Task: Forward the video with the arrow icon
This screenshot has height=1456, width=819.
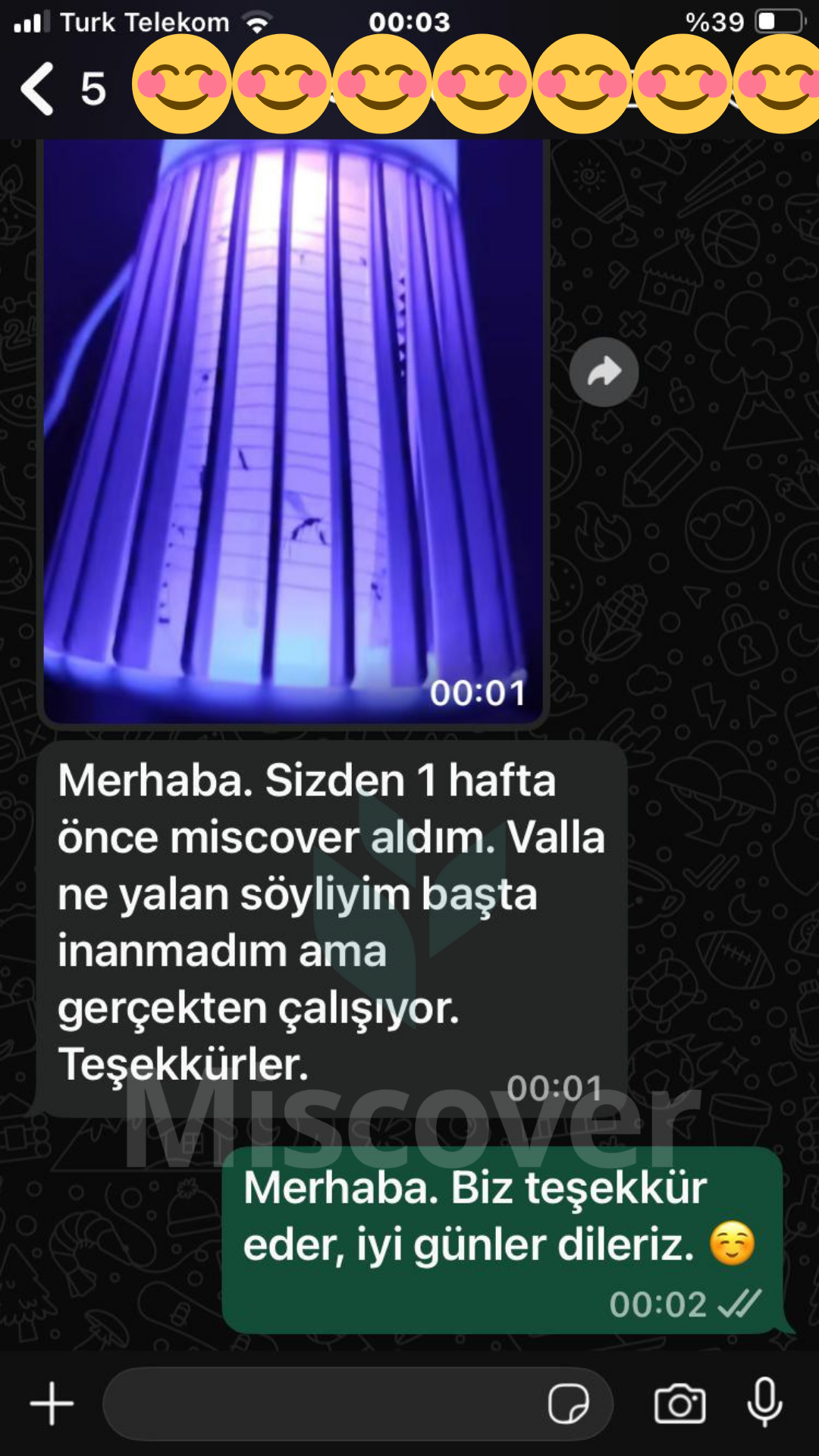Action: (604, 372)
